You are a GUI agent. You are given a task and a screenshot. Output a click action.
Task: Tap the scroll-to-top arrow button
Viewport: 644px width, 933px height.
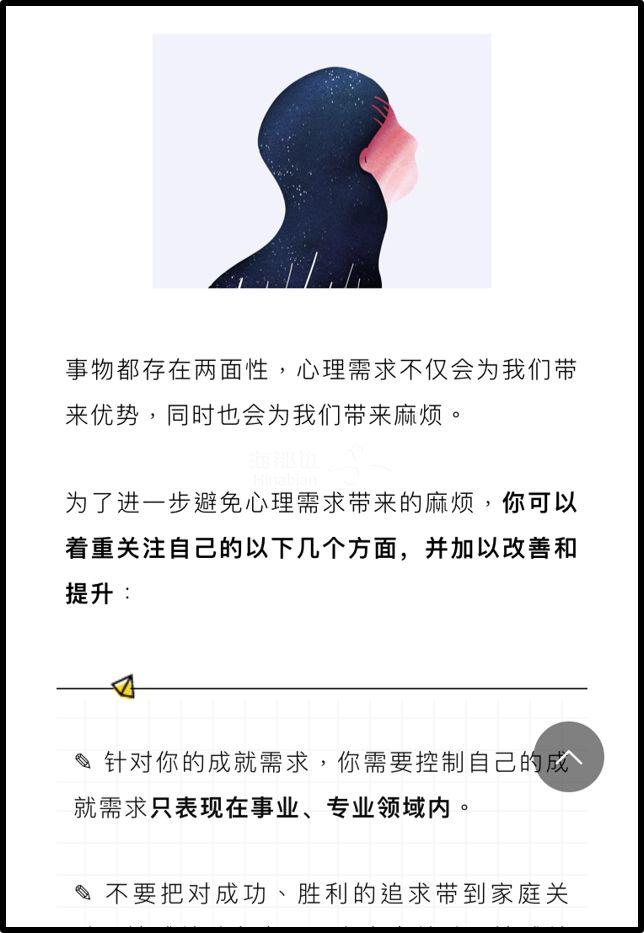point(568,757)
